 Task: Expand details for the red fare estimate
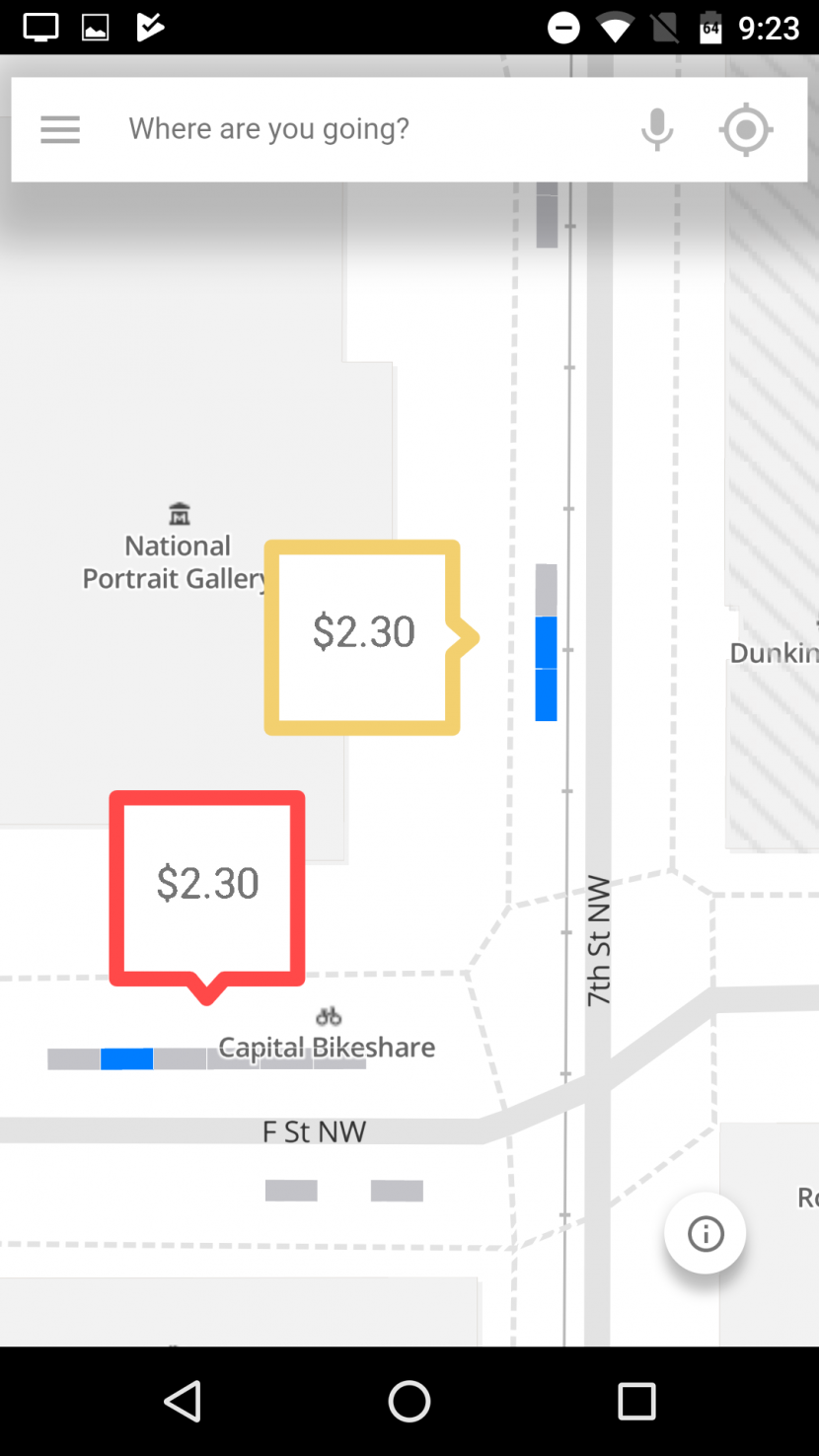coord(206,883)
